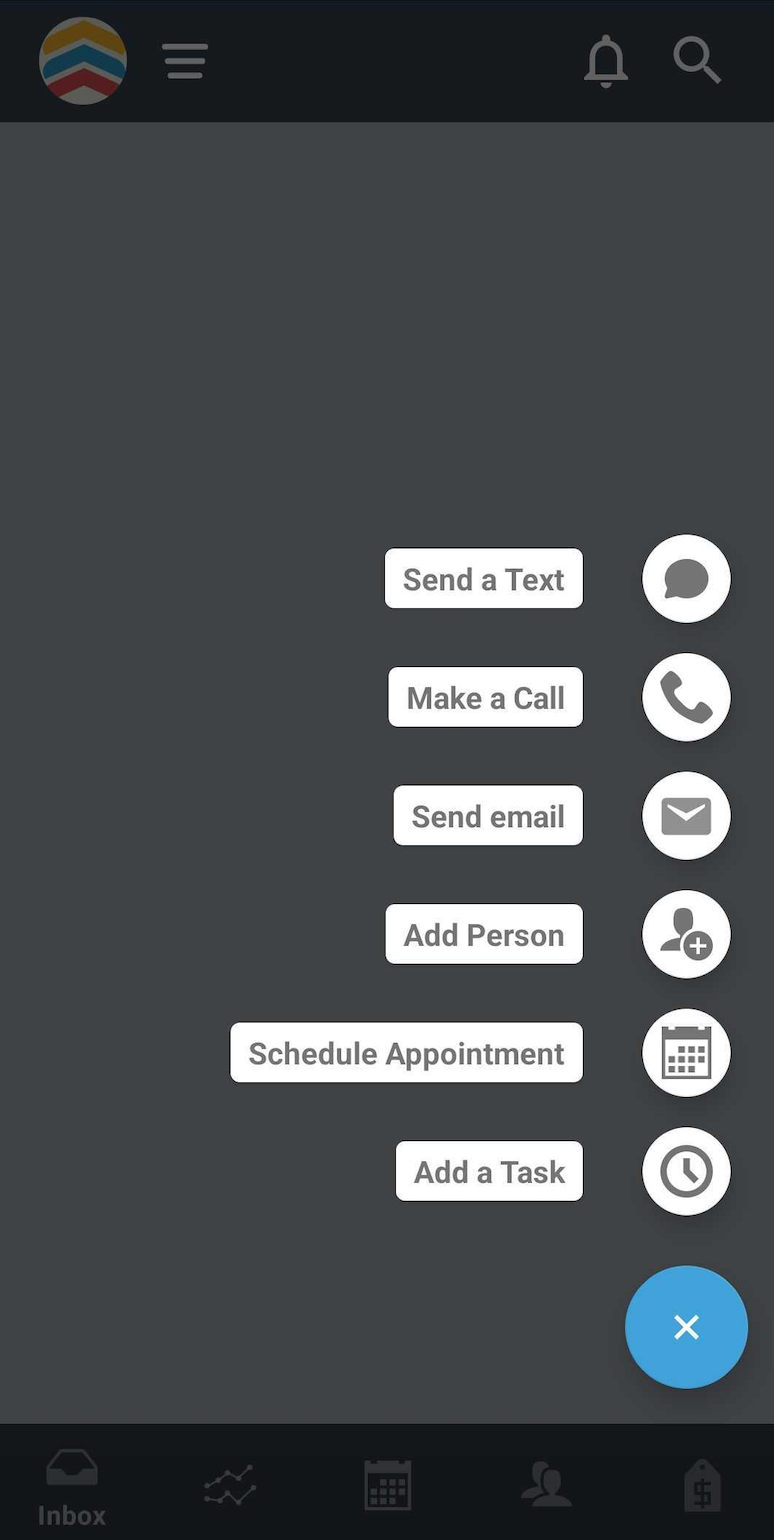Image resolution: width=774 pixels, height=1540 pixels.
Task: Open the dollar price tag tab
Action: click(703, 1485)
